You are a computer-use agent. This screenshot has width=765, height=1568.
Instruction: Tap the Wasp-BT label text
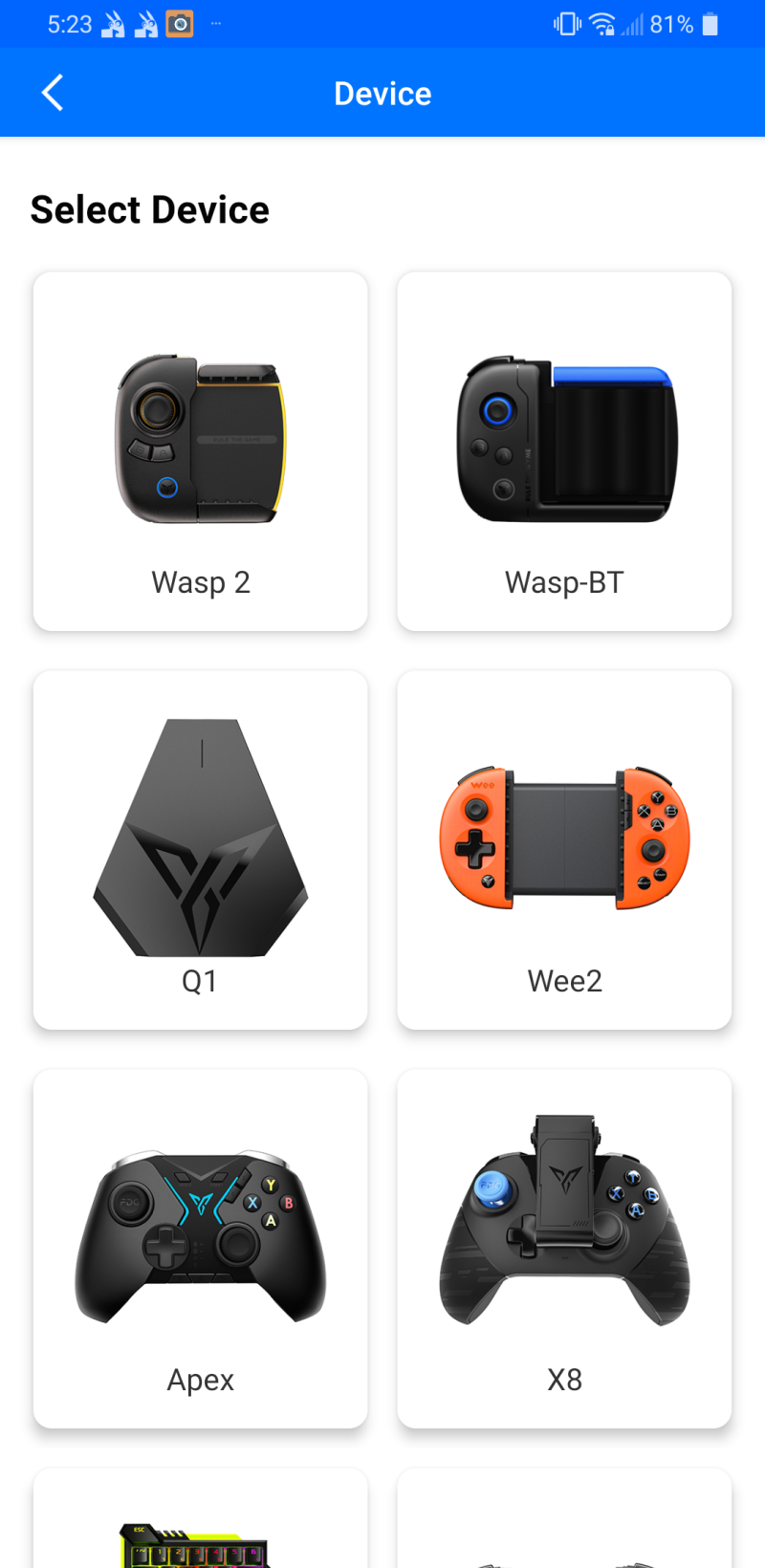(564, 581)
